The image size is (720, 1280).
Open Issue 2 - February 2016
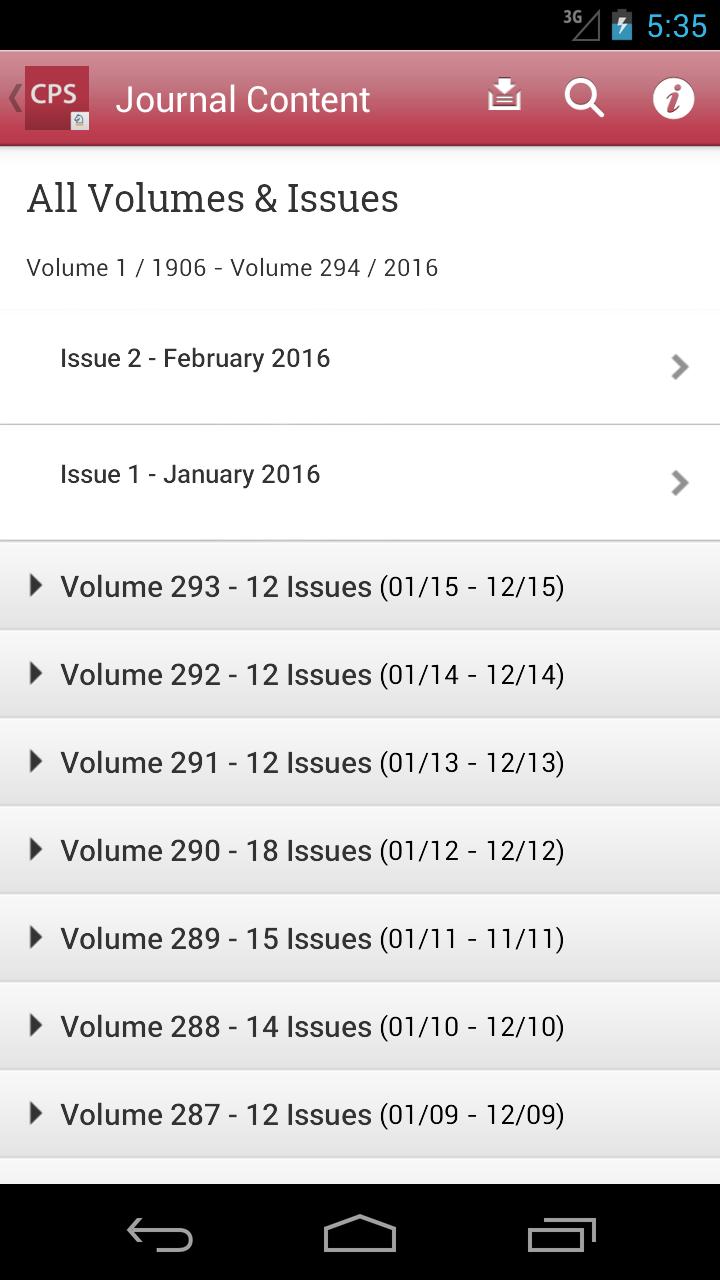point(360,366)
